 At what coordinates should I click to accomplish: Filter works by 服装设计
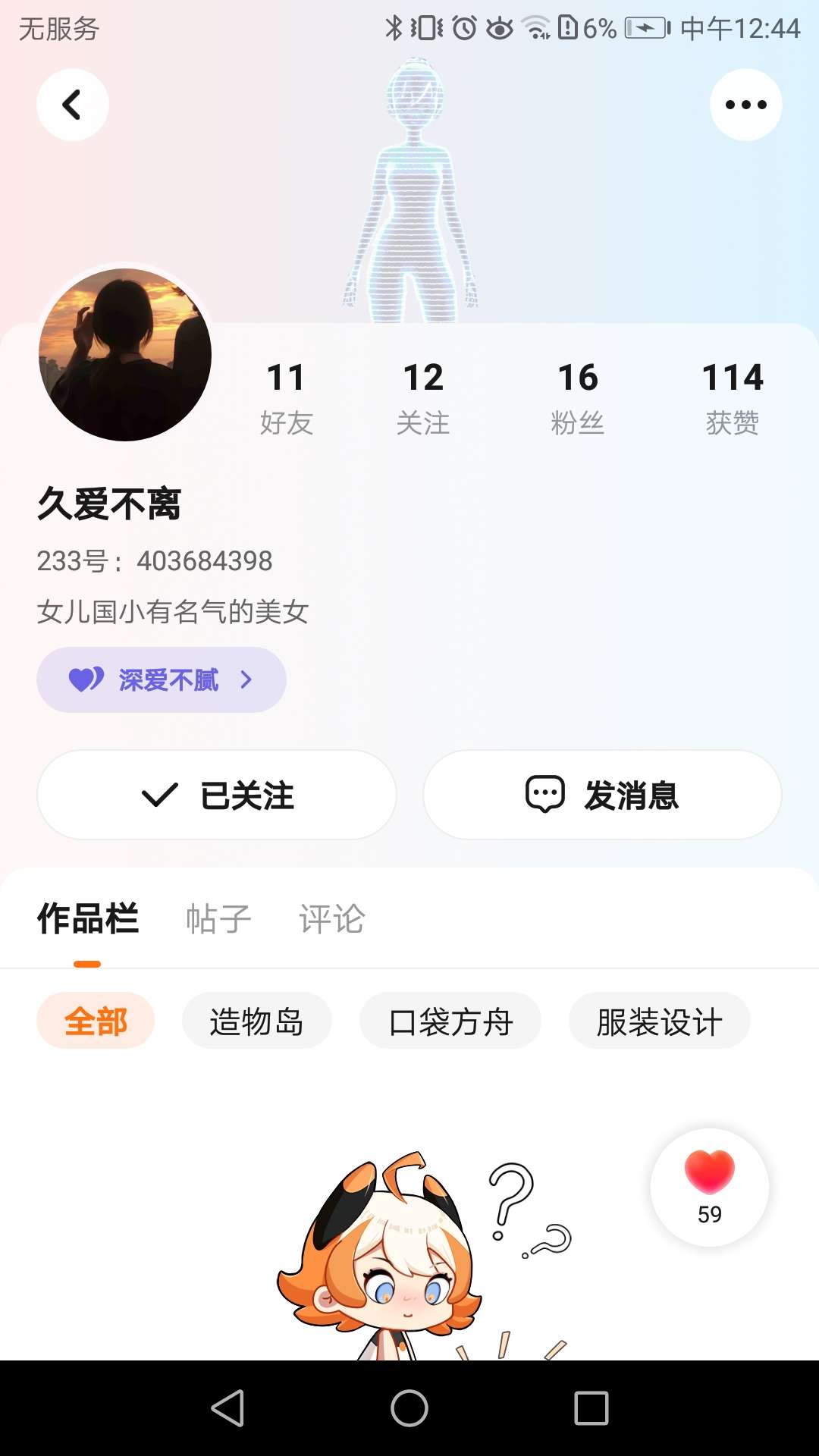[x=659, y=1021]
